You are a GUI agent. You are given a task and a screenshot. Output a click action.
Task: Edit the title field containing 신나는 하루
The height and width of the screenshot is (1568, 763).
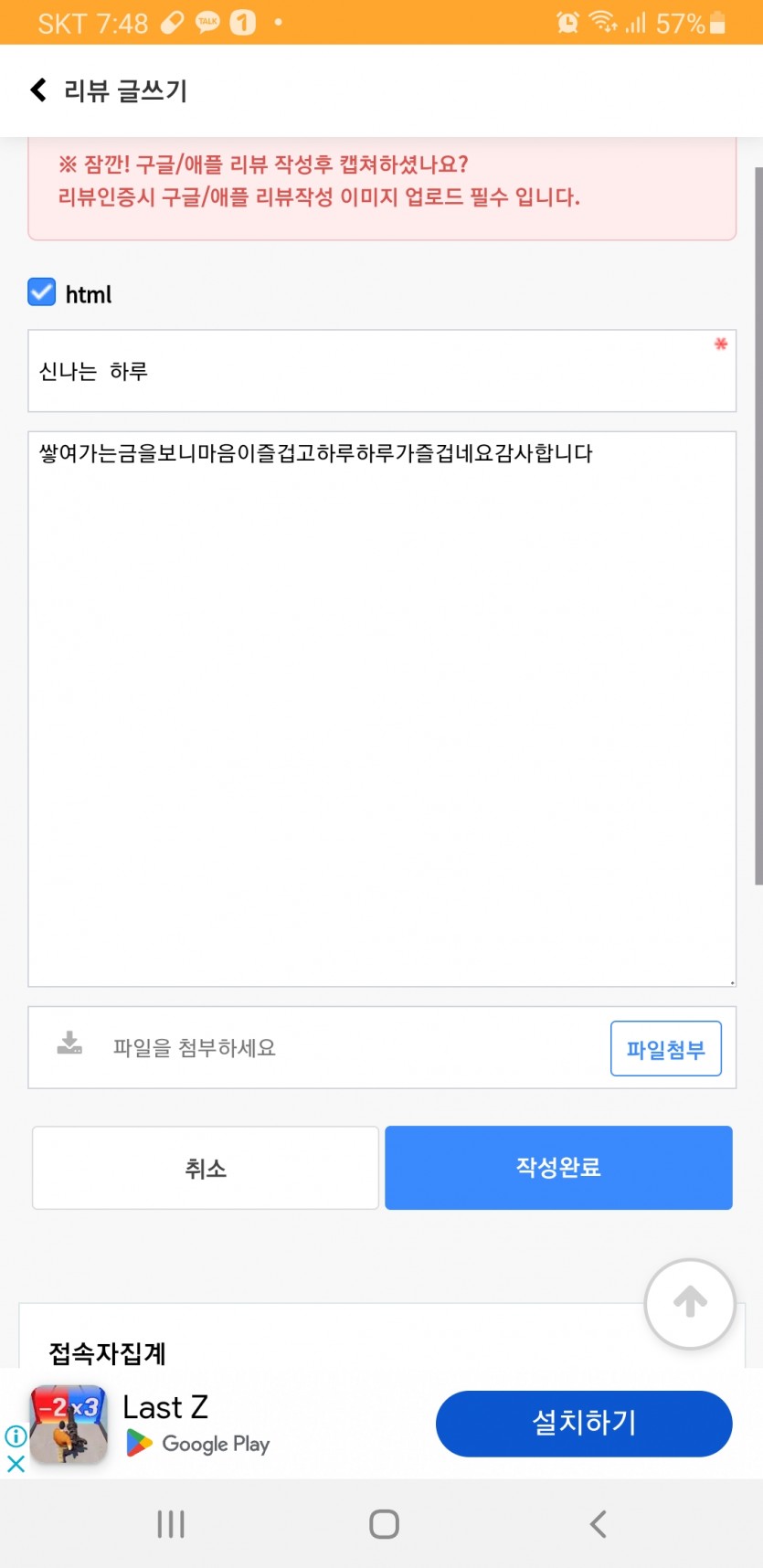[382, 371]
